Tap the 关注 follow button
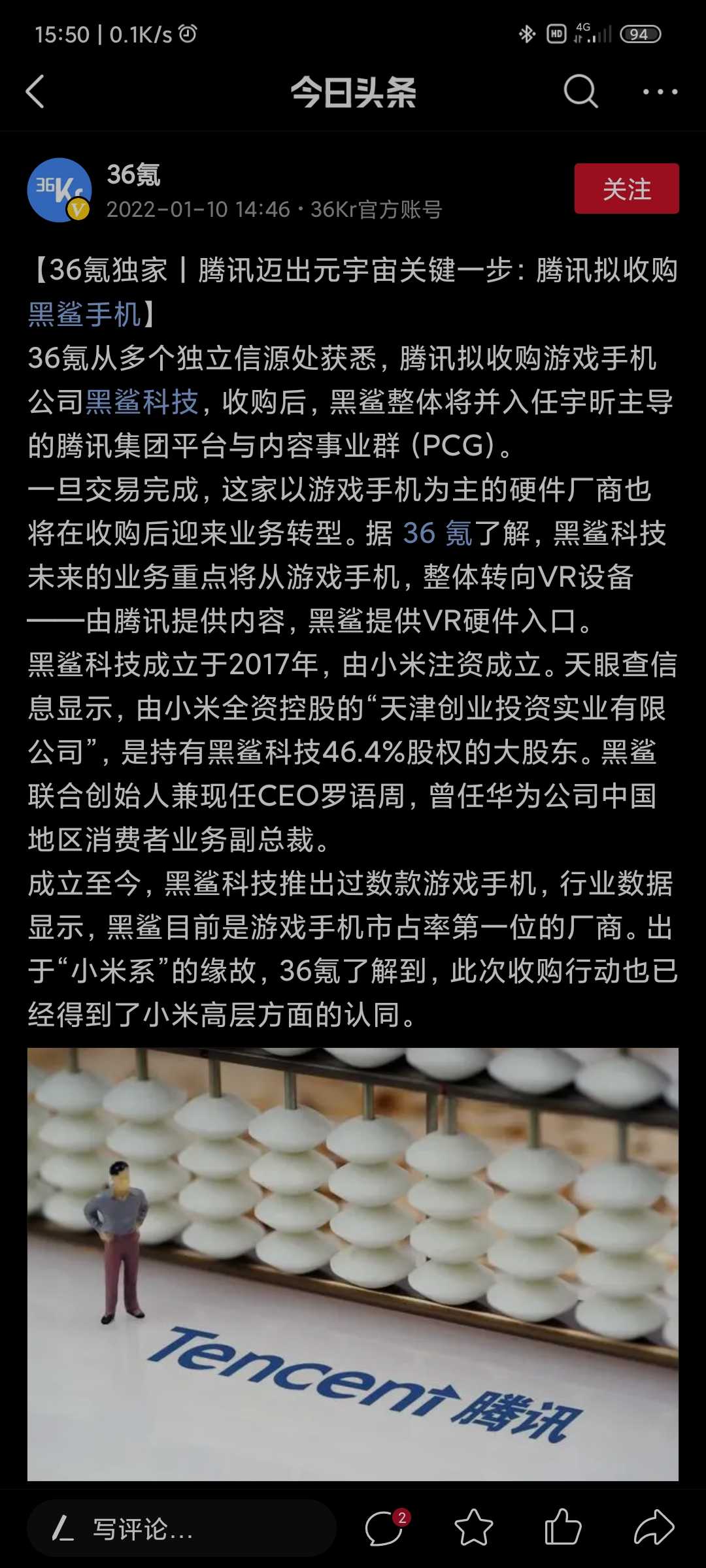Screen dimensions: 706x1568 (626, 189)
